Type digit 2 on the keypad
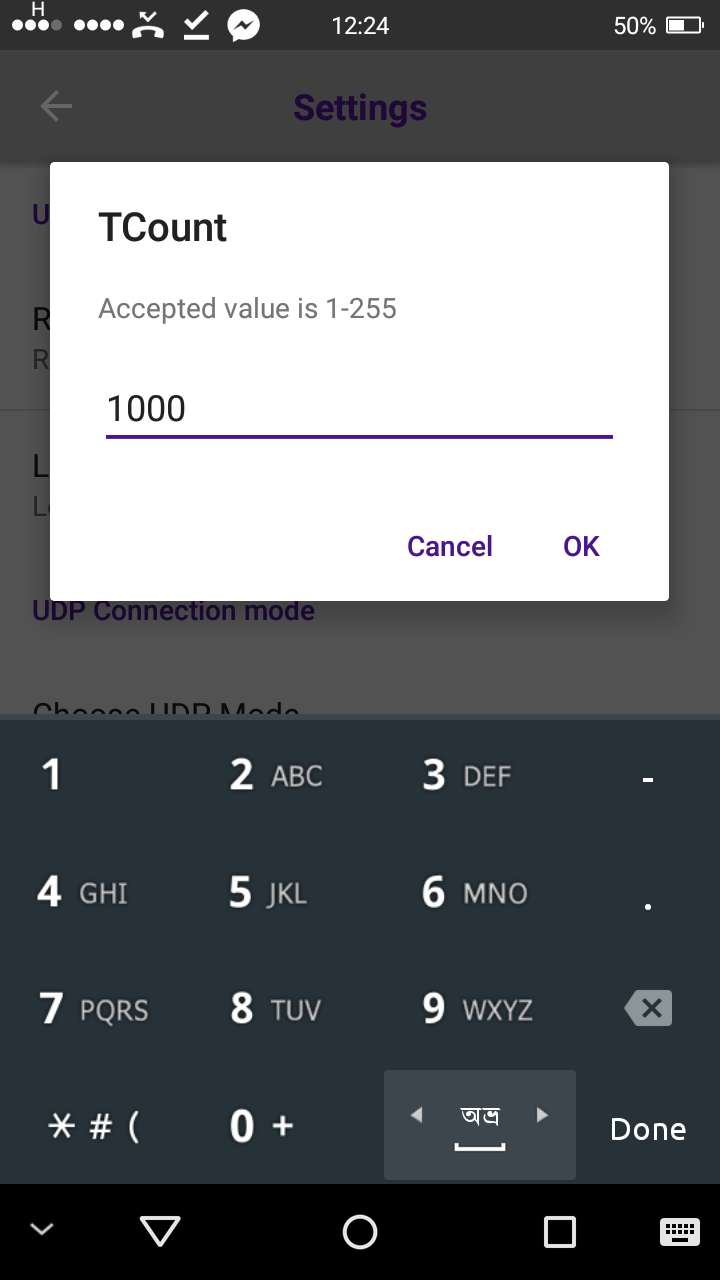This screenshot has width=720, height=1280. click(x=275, y=775)
